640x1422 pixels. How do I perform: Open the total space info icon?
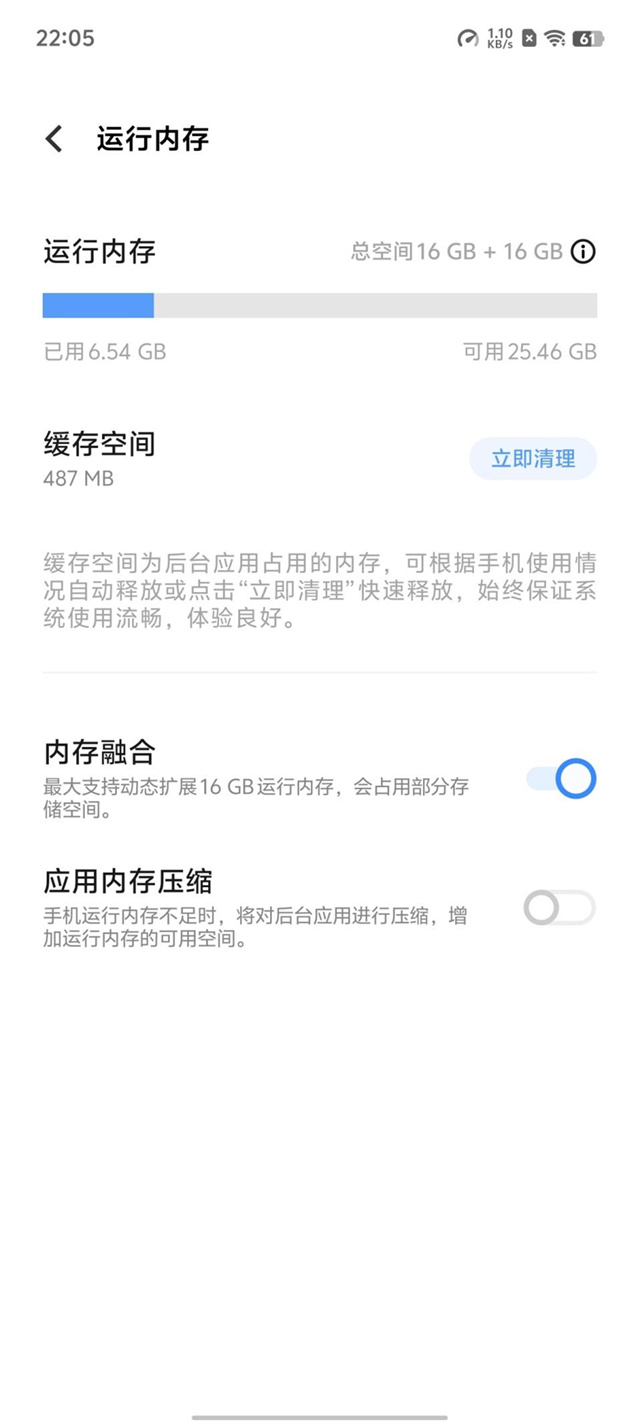[583, 251]
